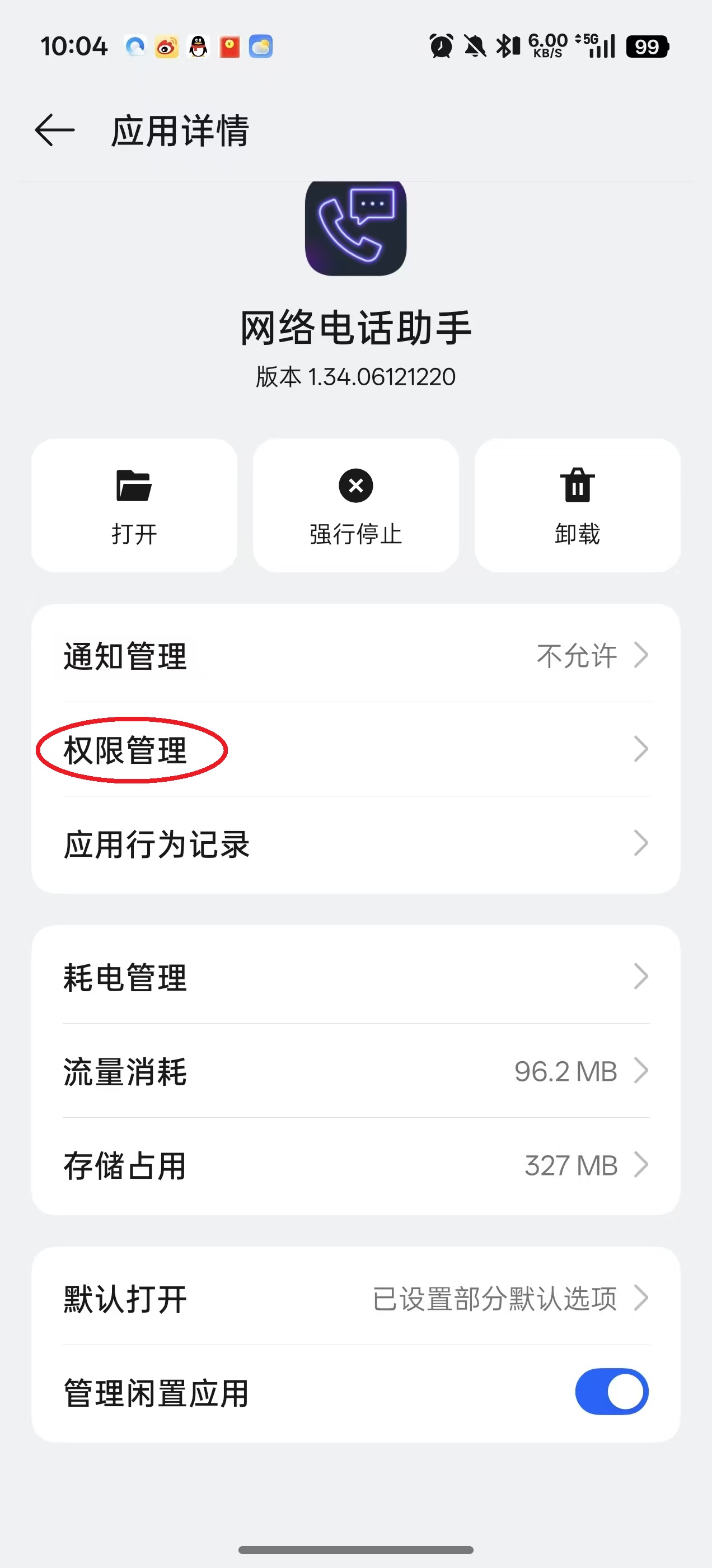Open the 网络电话助手 app via 打开

pos(134,505)
